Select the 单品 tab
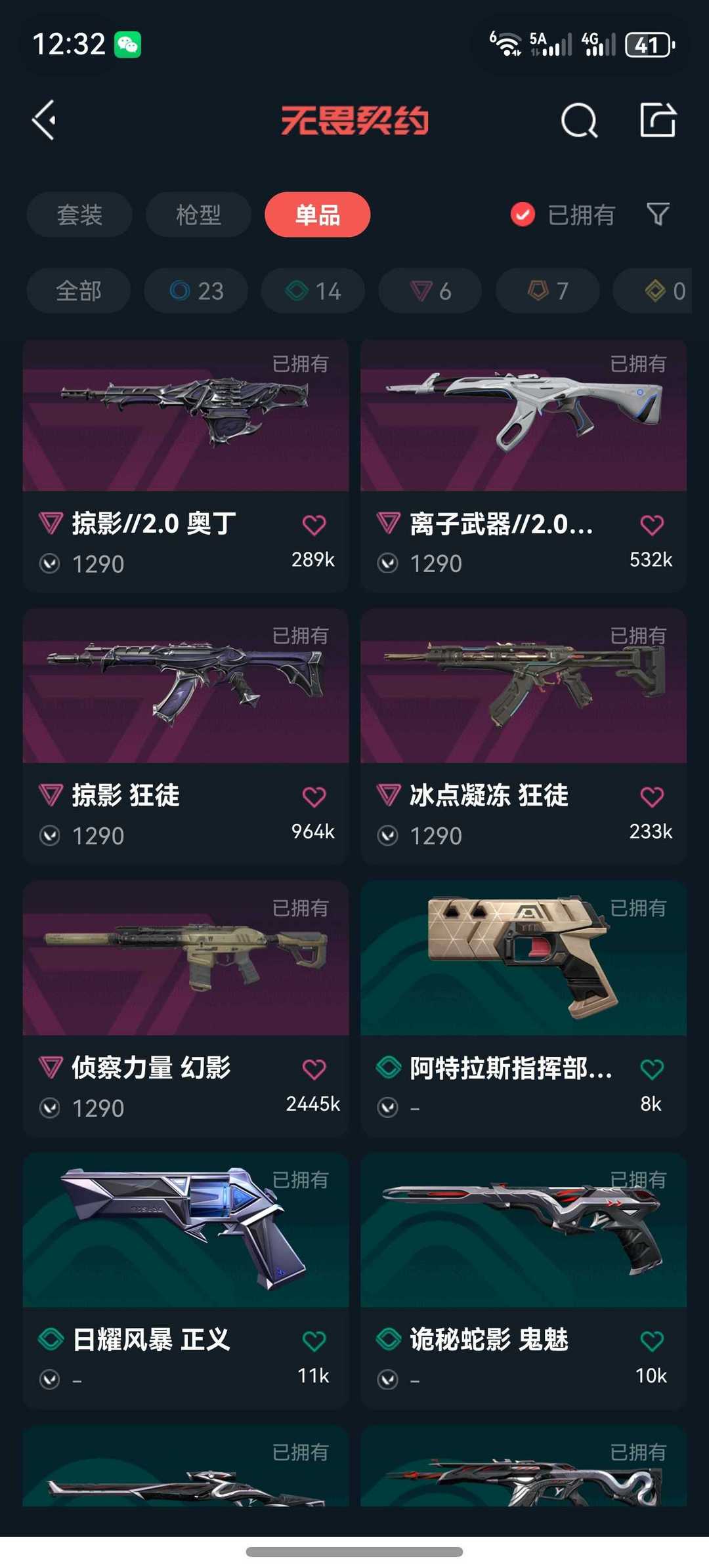This screenshot has width=709, height=1568. click(x=317, y=215)
